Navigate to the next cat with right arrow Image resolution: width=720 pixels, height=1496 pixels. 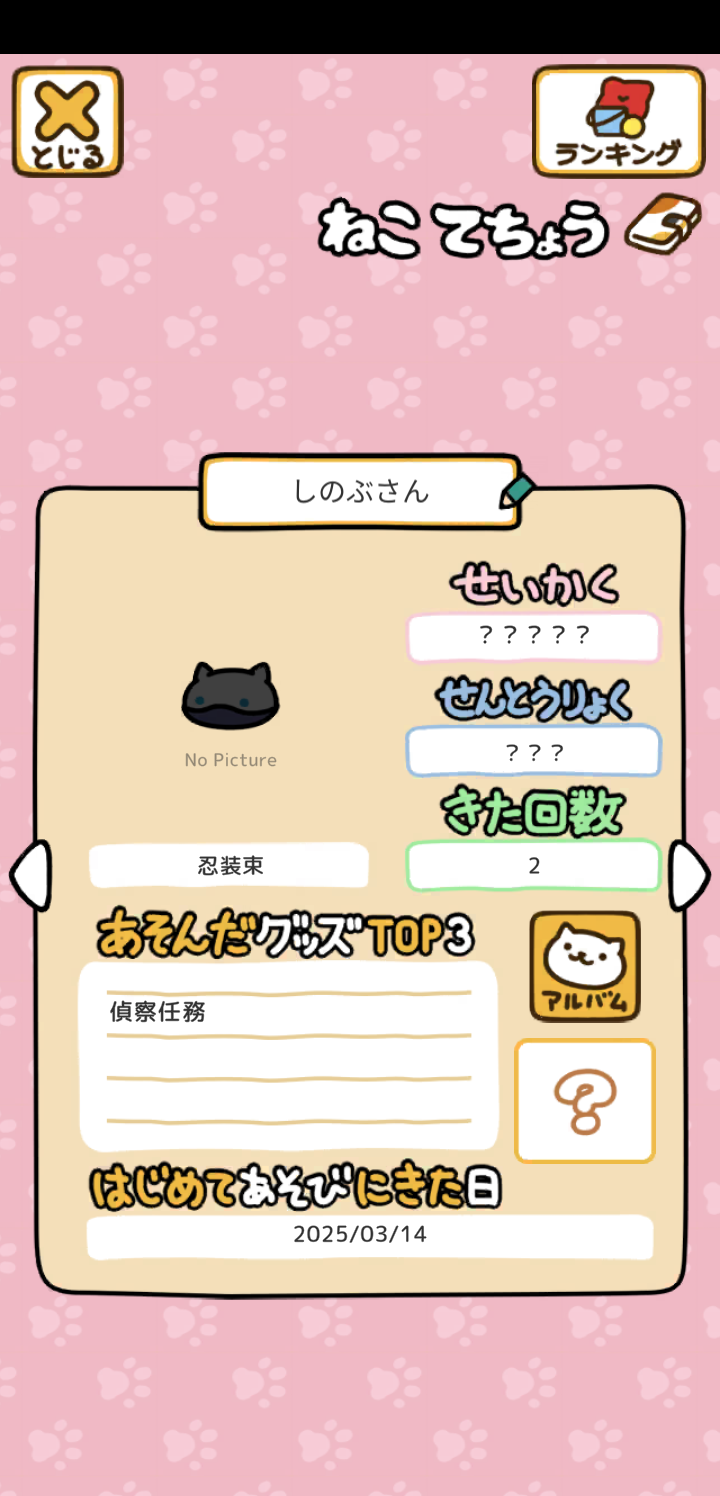(689, 874)
